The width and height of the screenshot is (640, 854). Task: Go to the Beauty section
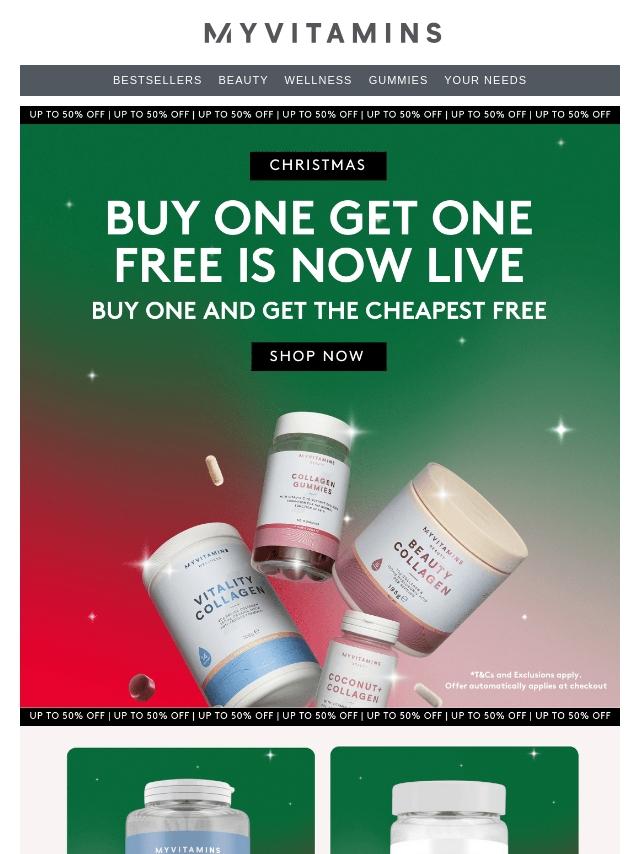pyautogui.click(x=243, y=80)
